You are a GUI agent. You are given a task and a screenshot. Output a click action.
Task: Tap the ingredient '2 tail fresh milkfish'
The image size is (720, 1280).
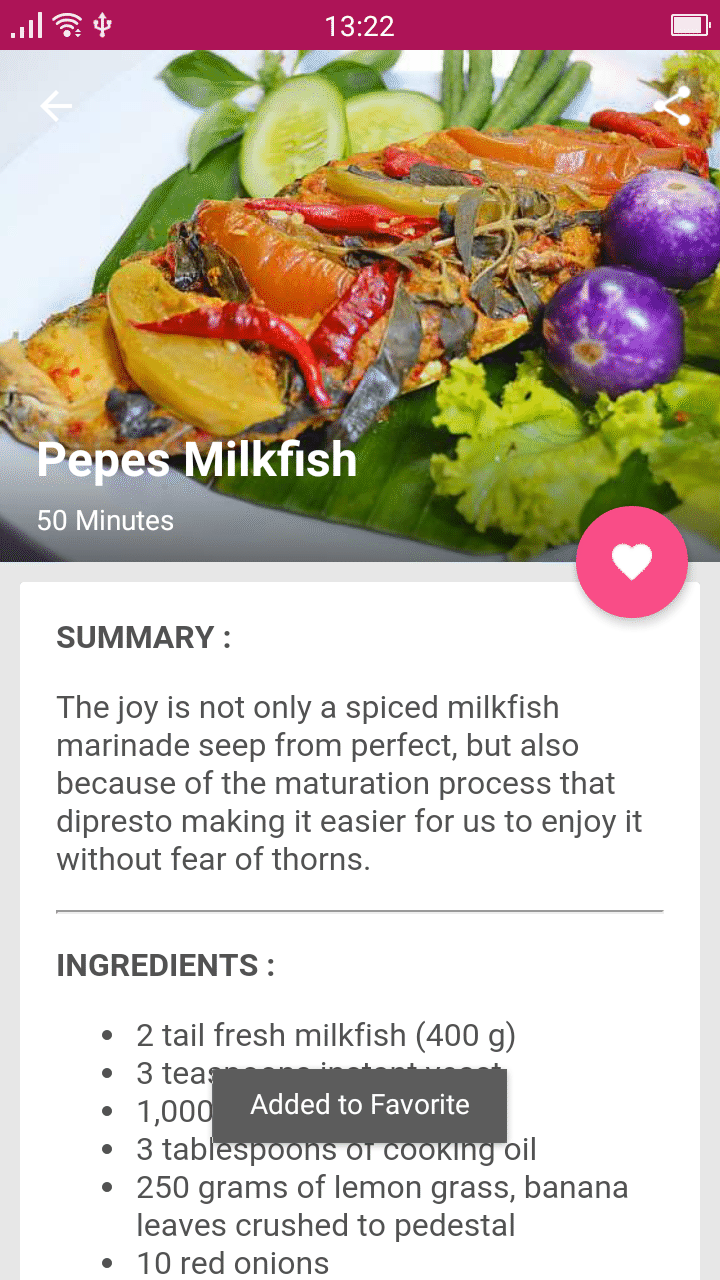pyautogui.click(x=325, y=1035)
